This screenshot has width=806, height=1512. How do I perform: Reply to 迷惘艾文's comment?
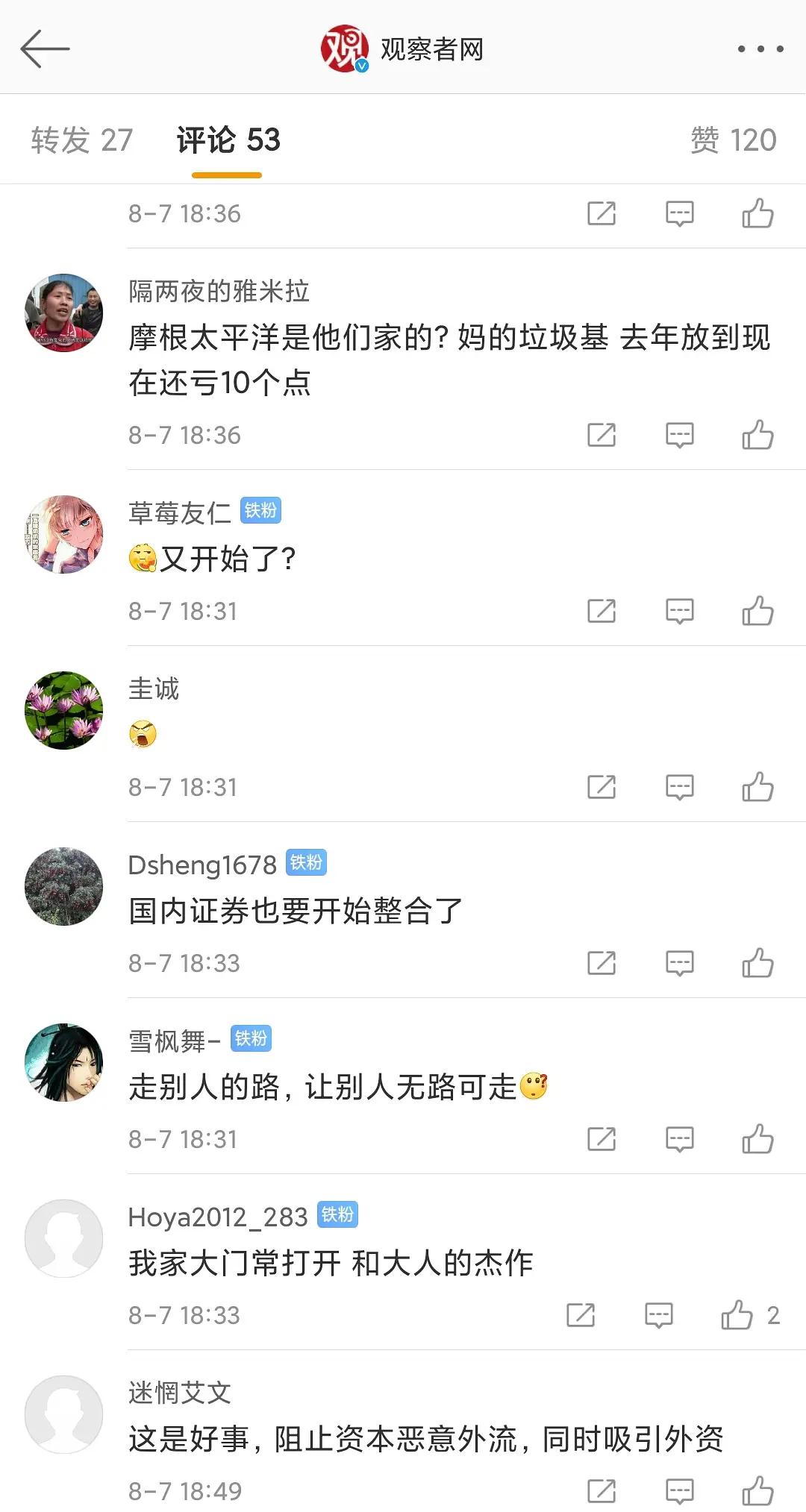[679, 1491]
